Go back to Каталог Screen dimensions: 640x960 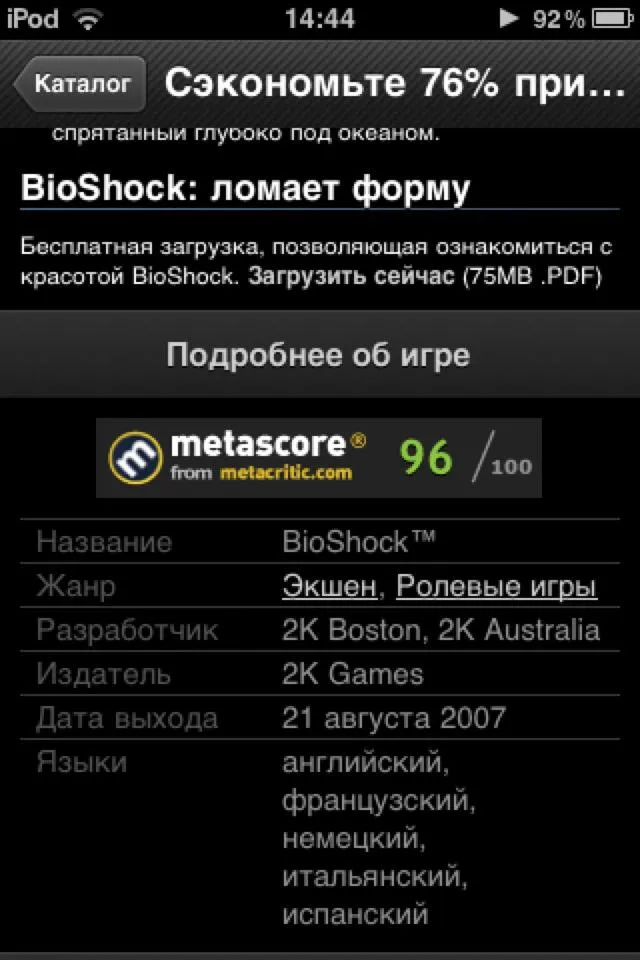[x=80, y=84]
